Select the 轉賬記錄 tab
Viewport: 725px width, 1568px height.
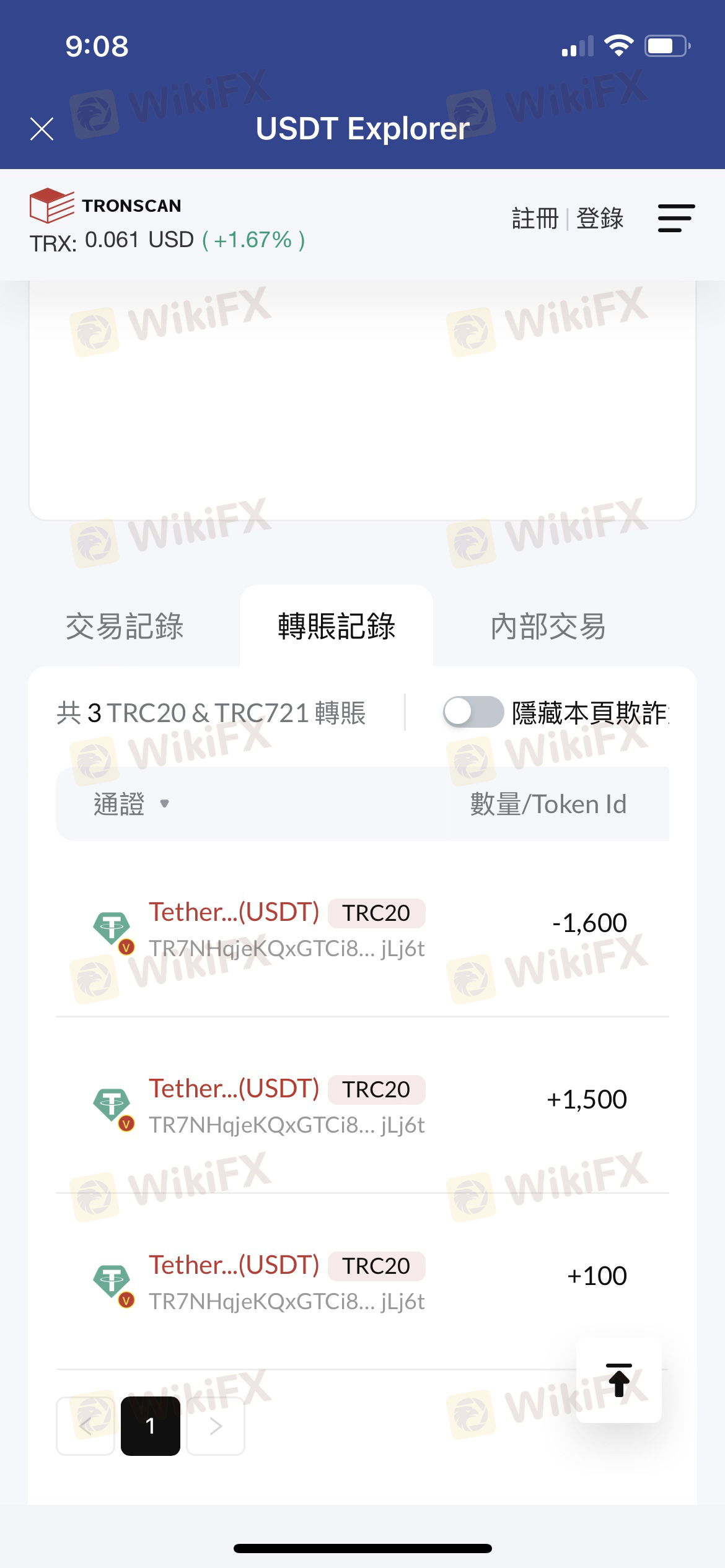pyautogui.click(x=336, y=626)
